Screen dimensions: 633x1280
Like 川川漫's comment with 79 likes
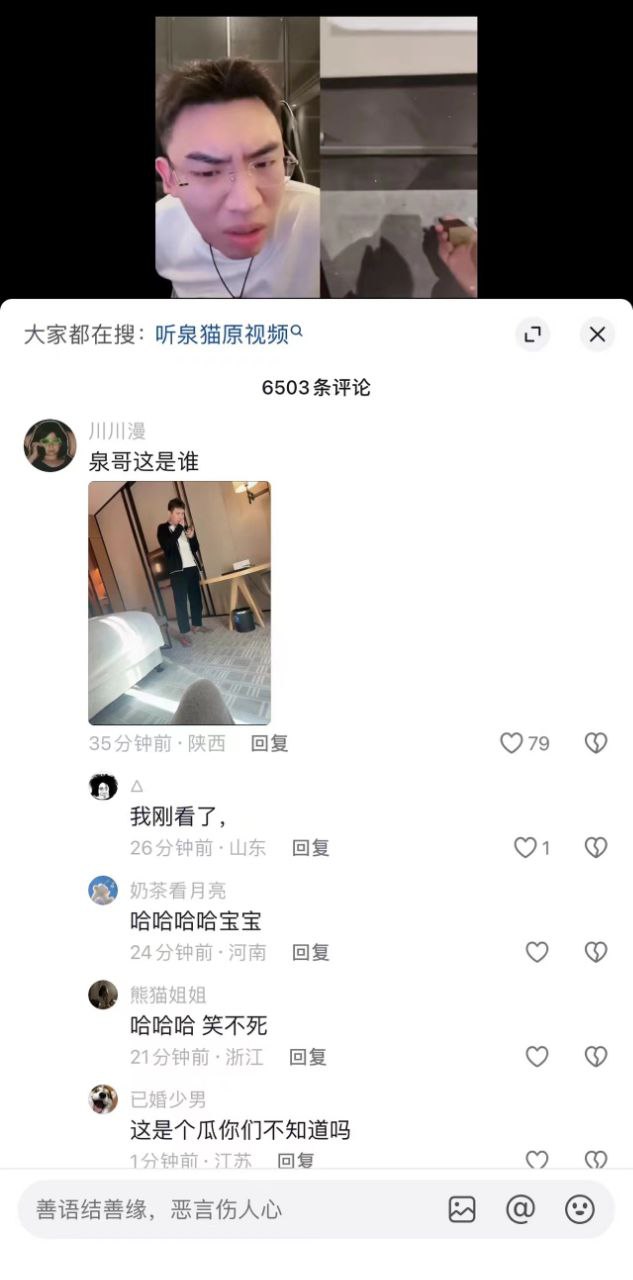(x=512, y=743)
